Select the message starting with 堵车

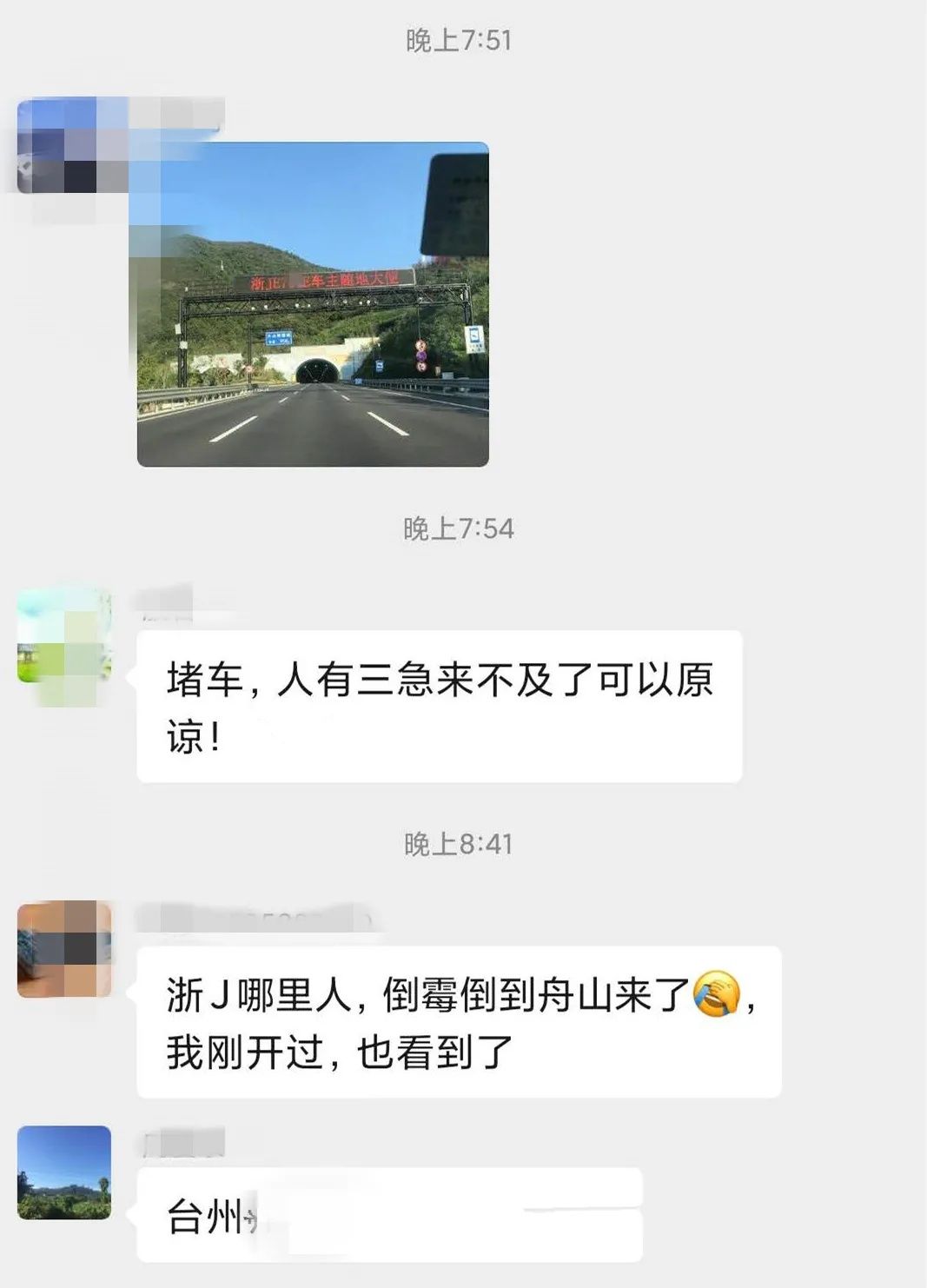[x=434, y=704]
